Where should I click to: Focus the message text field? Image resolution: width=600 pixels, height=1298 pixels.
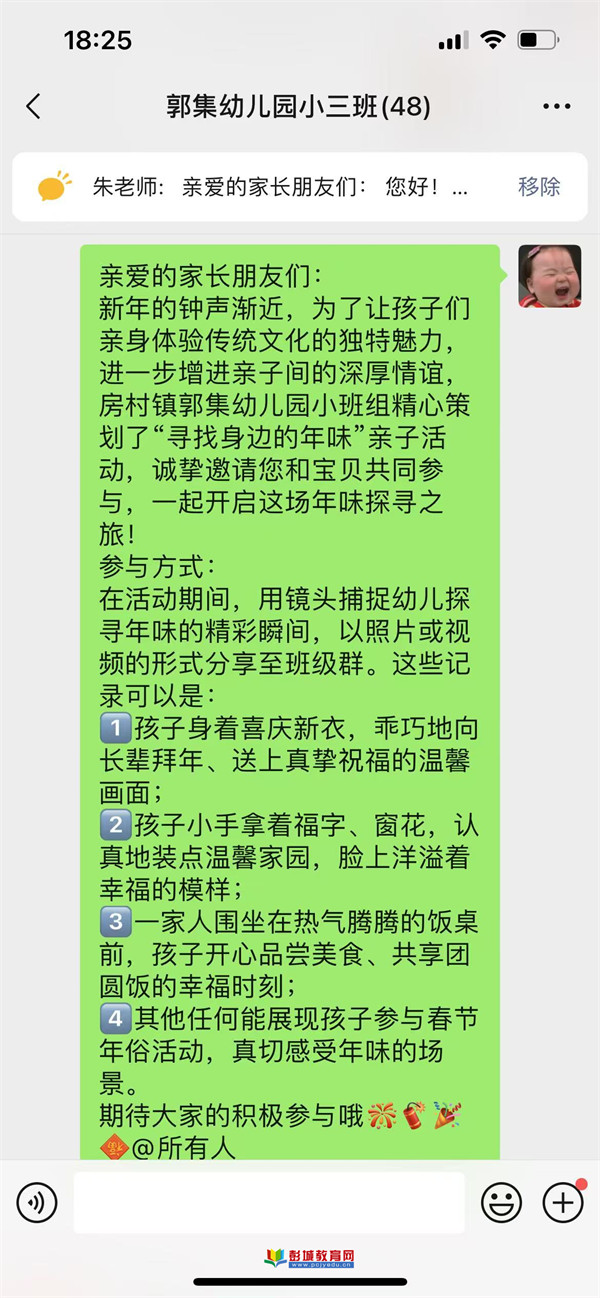tap(268, 1202)
